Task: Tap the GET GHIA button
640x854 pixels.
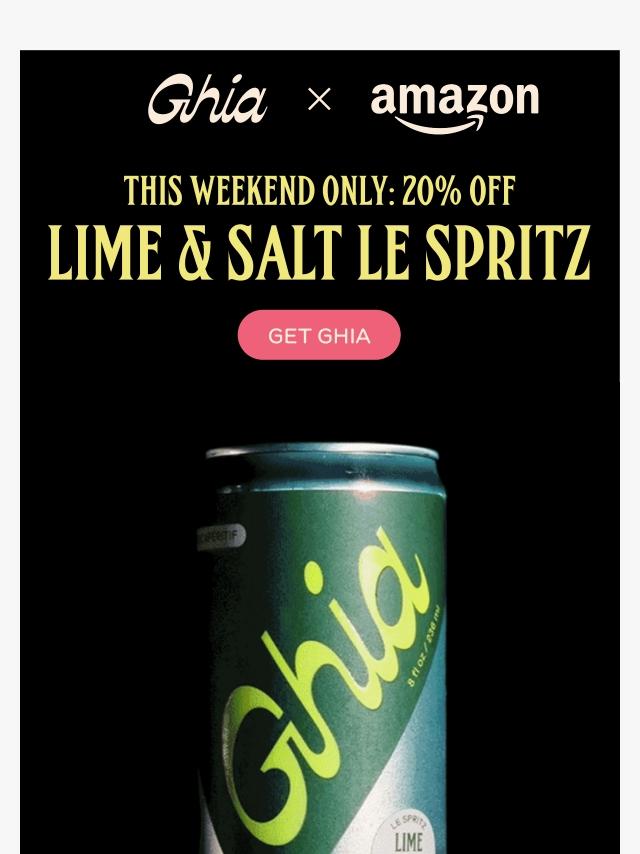Action: point(319,335)
